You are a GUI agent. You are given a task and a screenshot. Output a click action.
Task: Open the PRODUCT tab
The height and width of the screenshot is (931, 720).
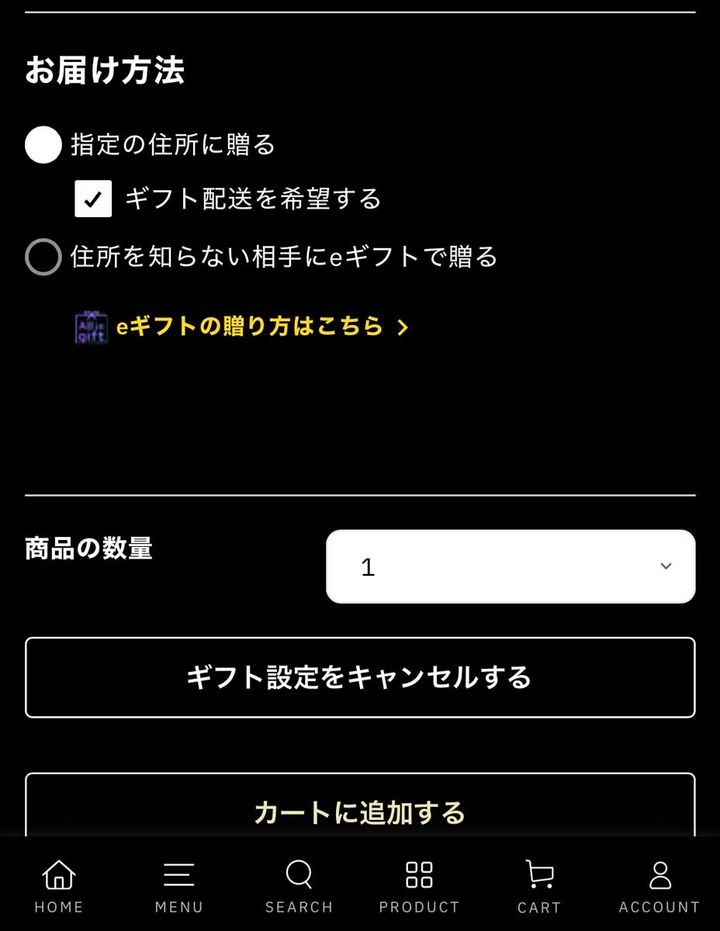tap(419, 886)
